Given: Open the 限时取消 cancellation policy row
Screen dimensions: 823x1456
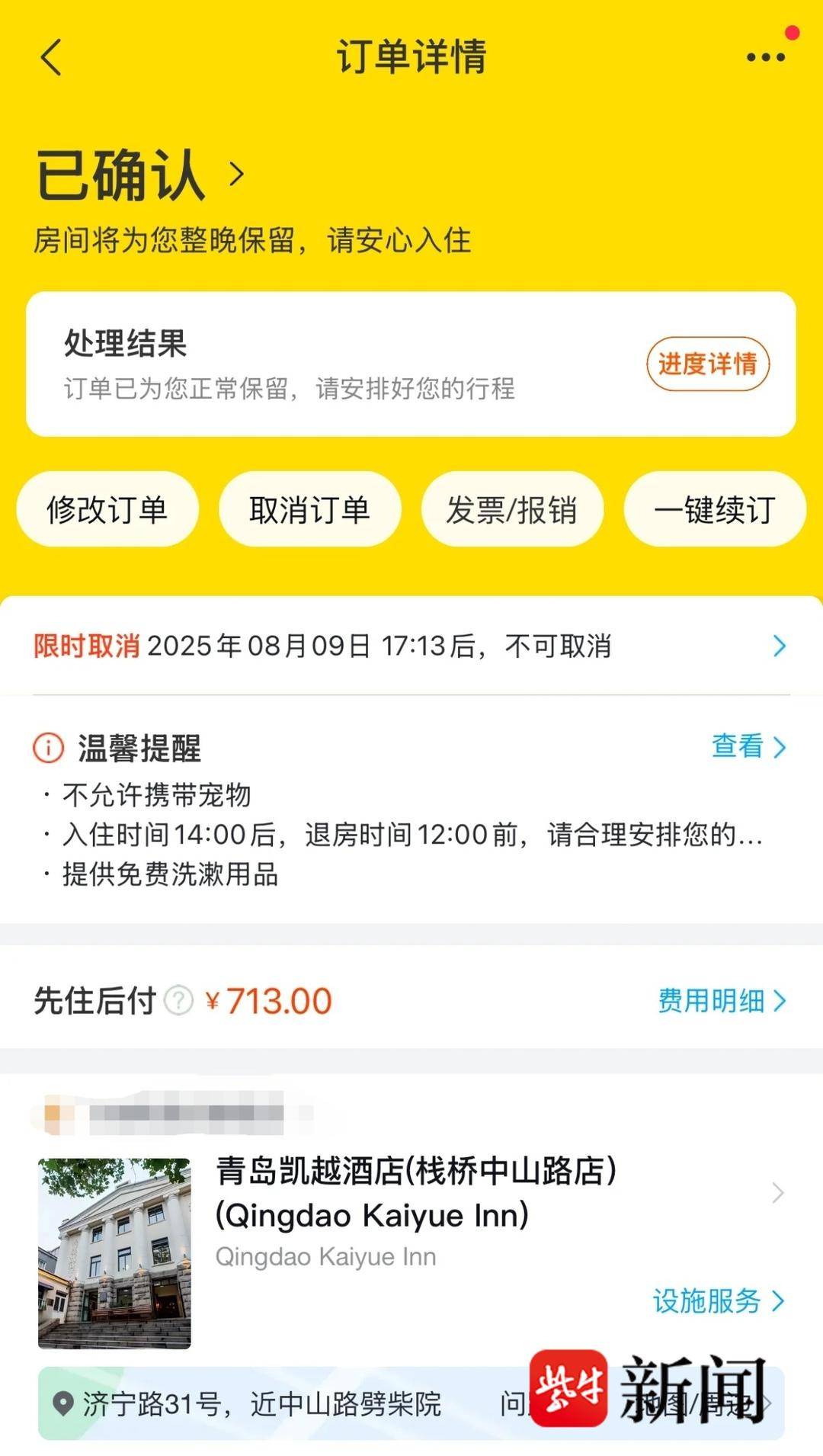Looking at the screenshot, I should point(410,646).
